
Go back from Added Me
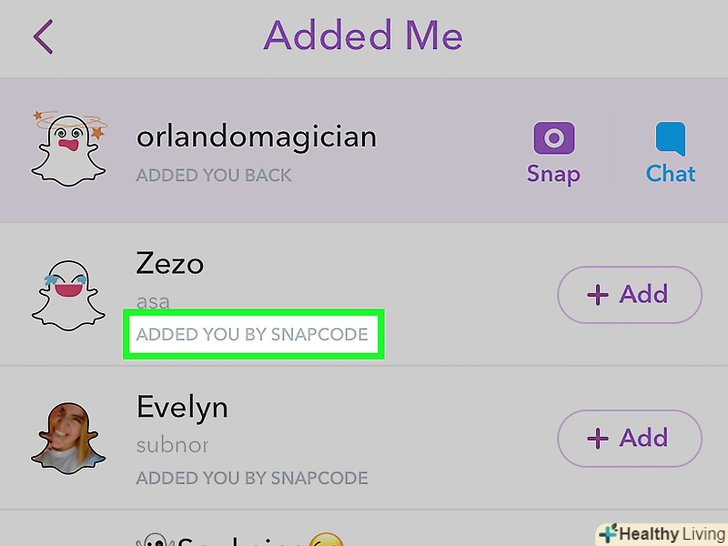point(43,37)
